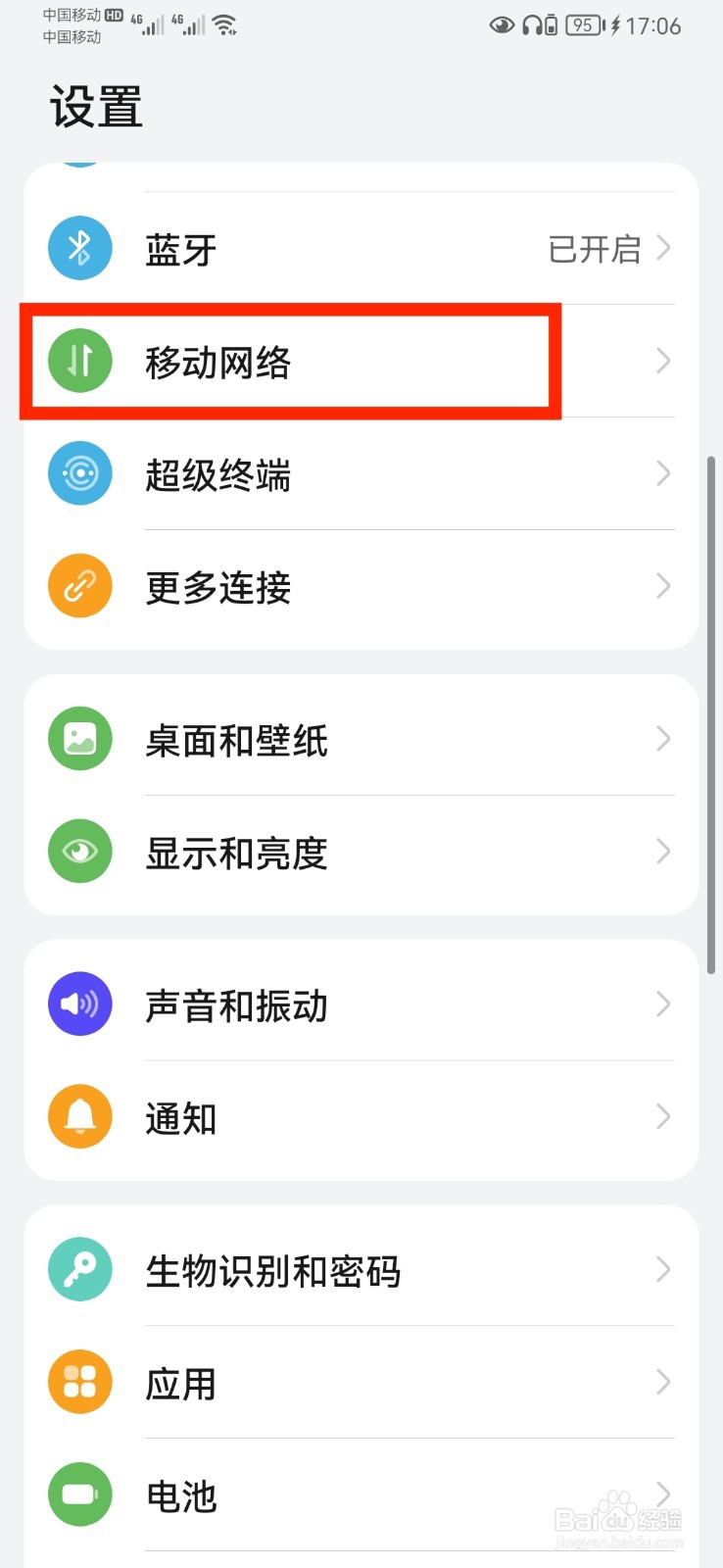Tap the 95 battery percentage indicator
This screenshot has height=1568, width=723.
[x=582, y=26]
